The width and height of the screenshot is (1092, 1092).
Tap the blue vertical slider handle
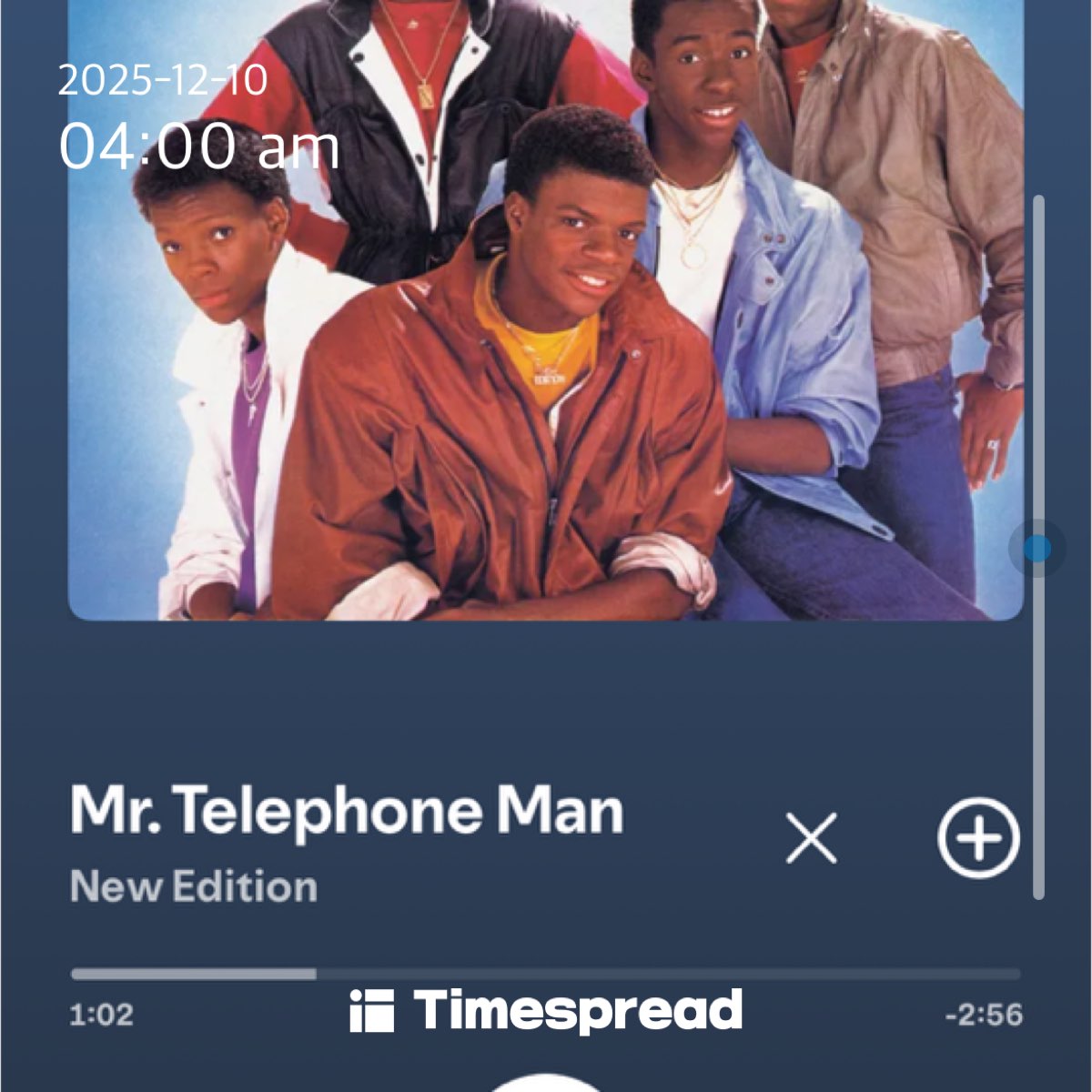pos(1036,548)
